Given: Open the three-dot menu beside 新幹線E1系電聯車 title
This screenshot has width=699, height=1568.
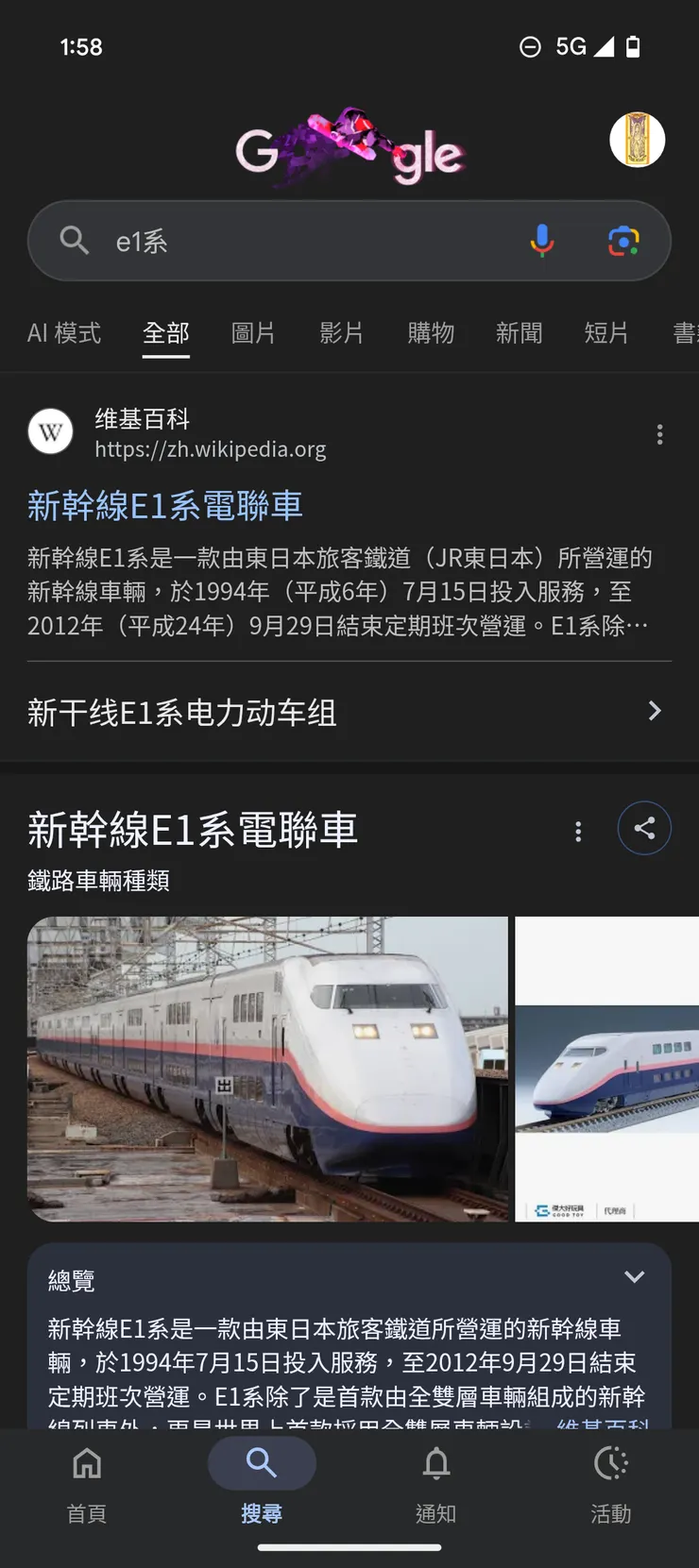Looking at the screenshot, I should coord(578,830).
